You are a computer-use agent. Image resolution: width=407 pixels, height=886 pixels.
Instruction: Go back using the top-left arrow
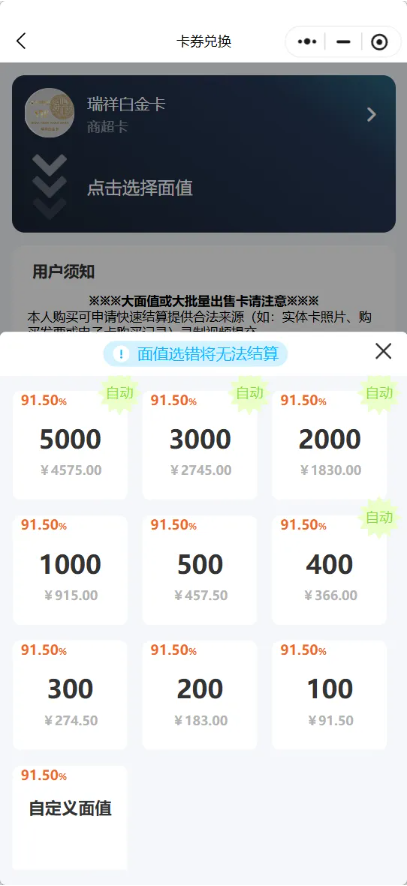tap(21, 41)
